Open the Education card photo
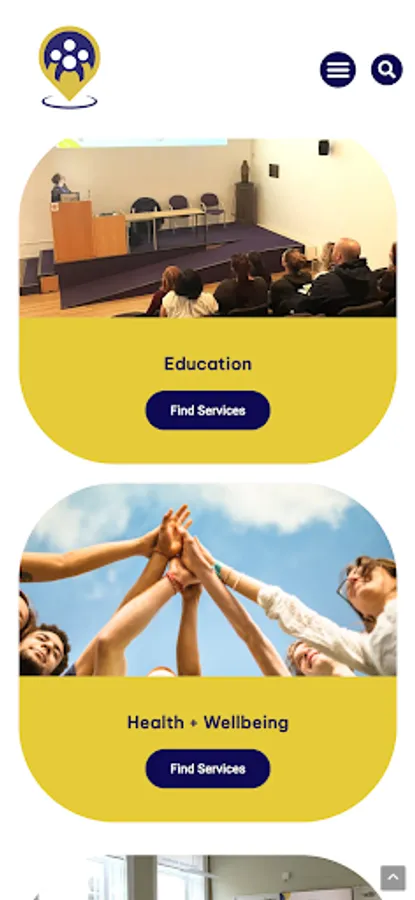This screenshot has height=900, width=415. tap(208, 228)
